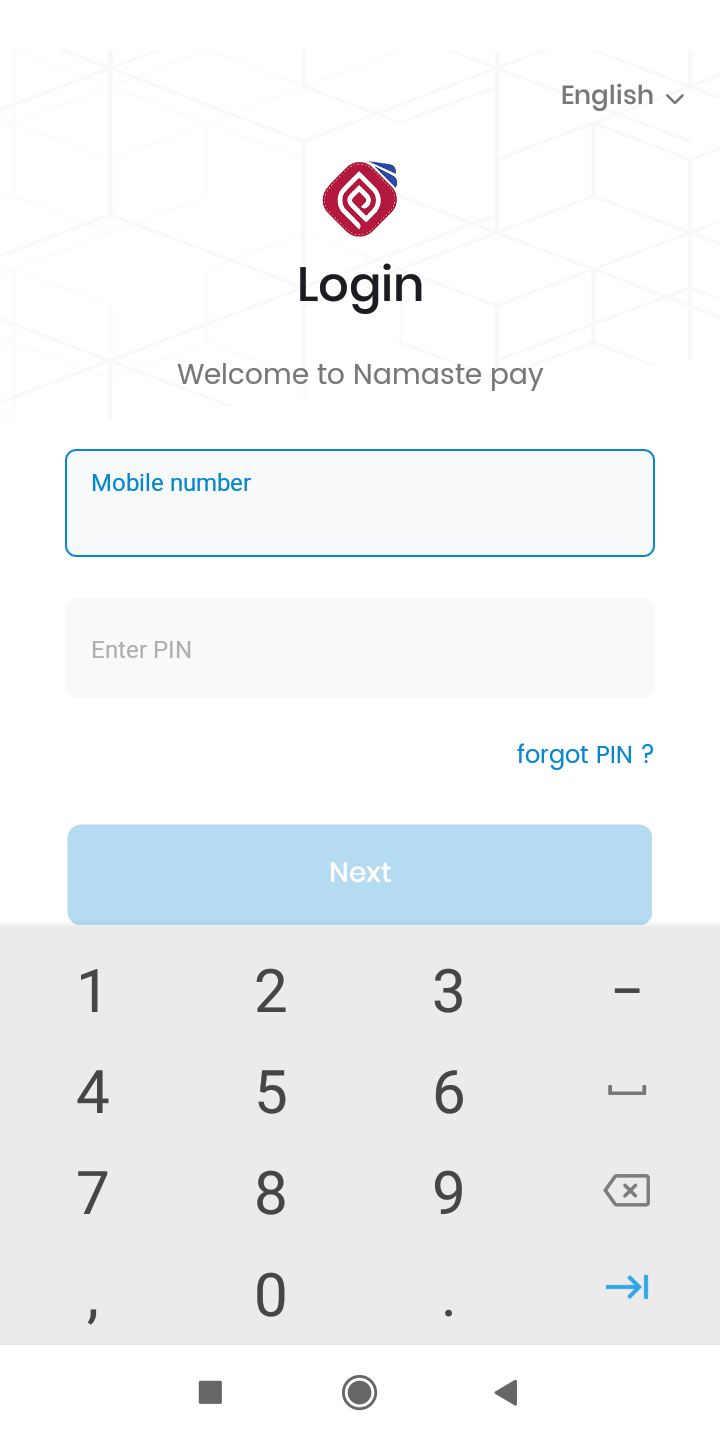Open the English language selector
720x1440 pixels.
(x=608, y=96)
